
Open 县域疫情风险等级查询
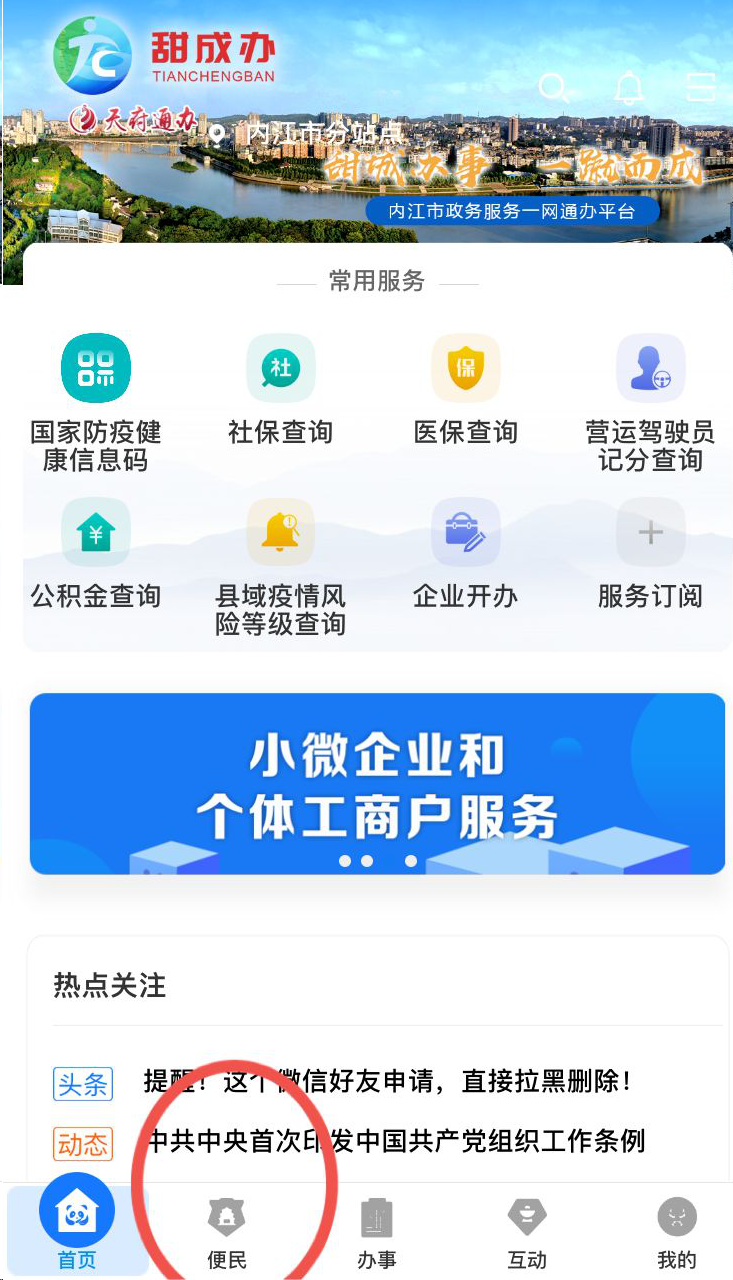(281, 566)
